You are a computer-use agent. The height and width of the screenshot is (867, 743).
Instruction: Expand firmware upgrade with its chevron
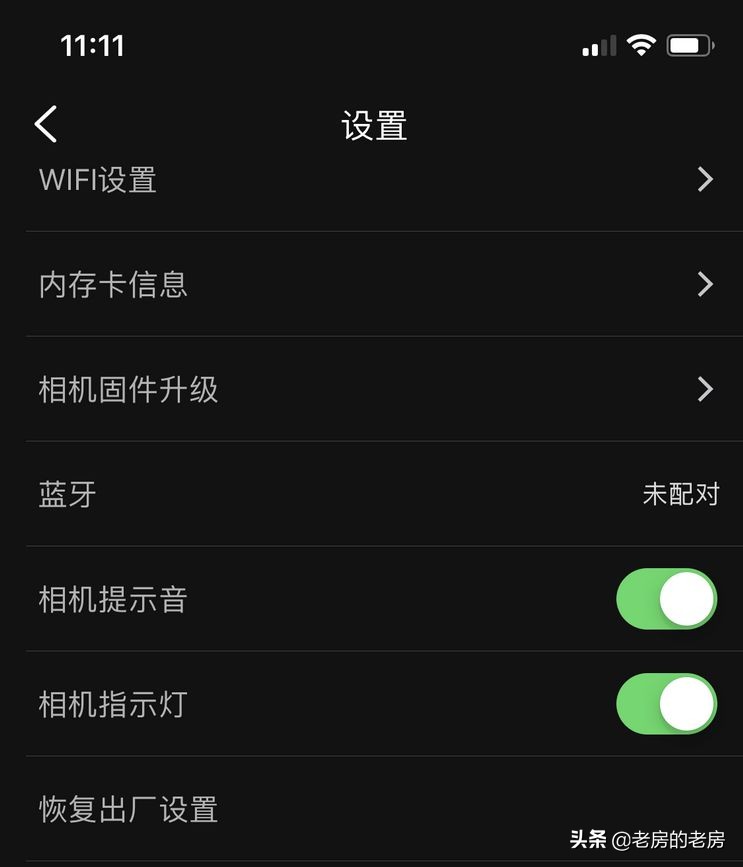pos(704,389)
